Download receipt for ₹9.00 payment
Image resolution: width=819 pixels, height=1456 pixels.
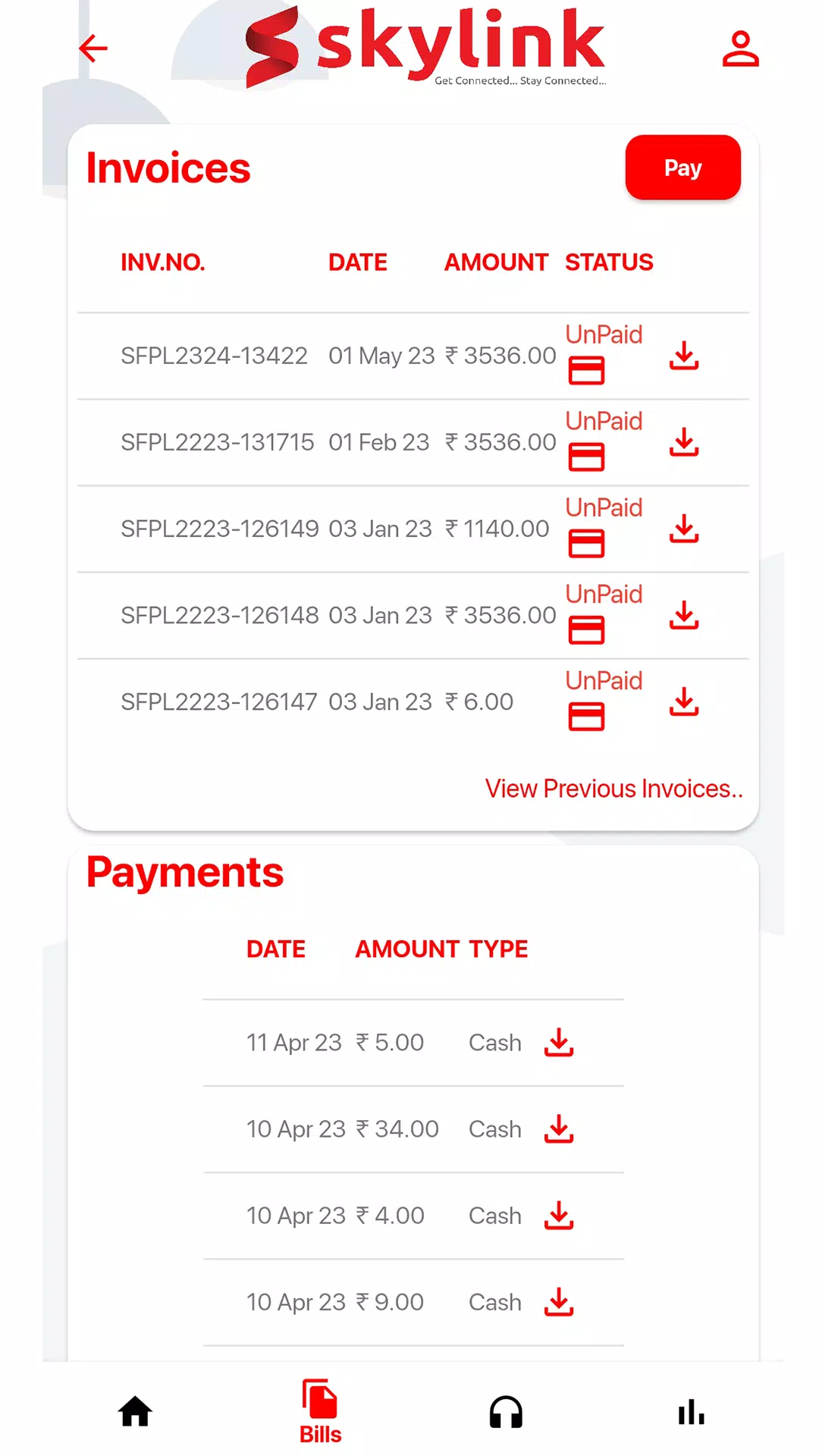coord(559,1302)
